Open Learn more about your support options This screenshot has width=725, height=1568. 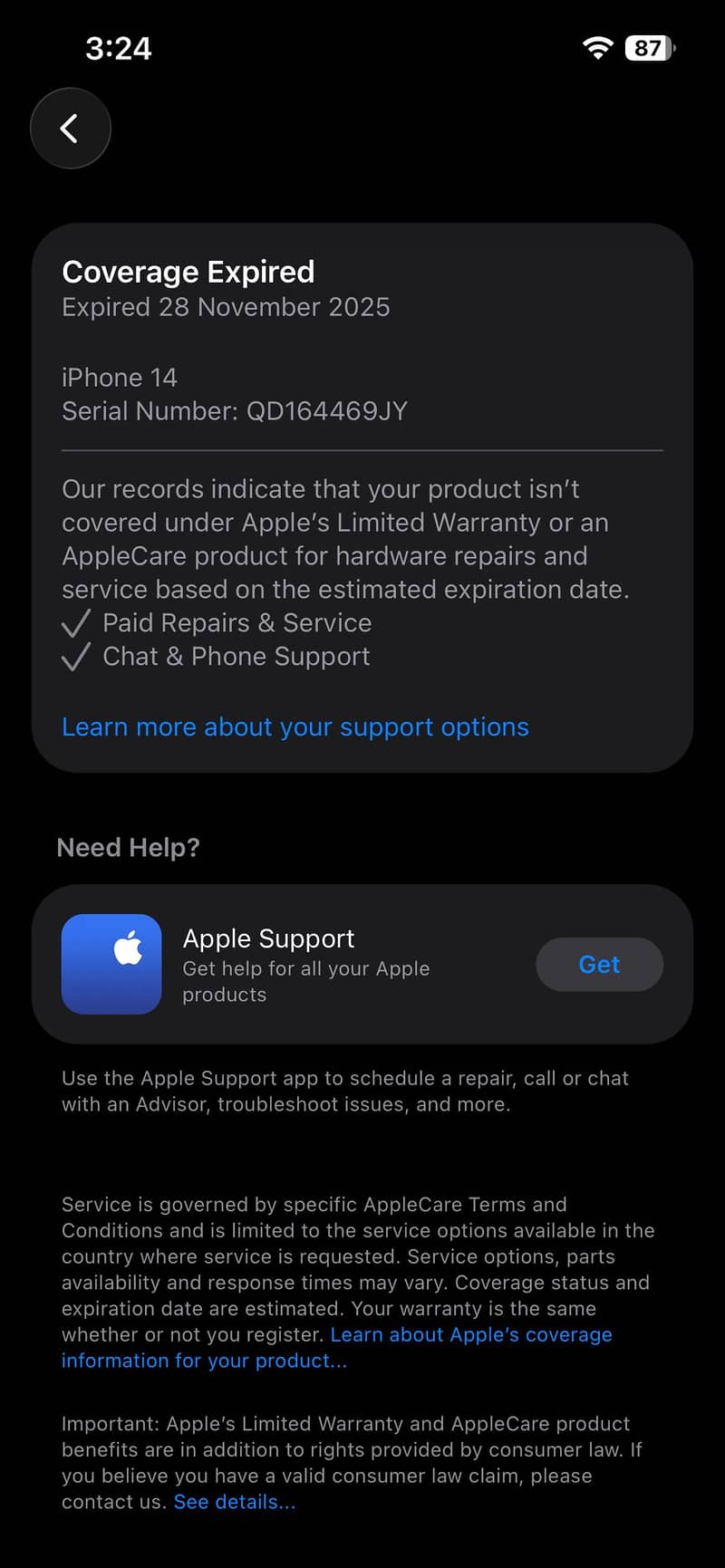pyautogui.click(x=295, y=726)
